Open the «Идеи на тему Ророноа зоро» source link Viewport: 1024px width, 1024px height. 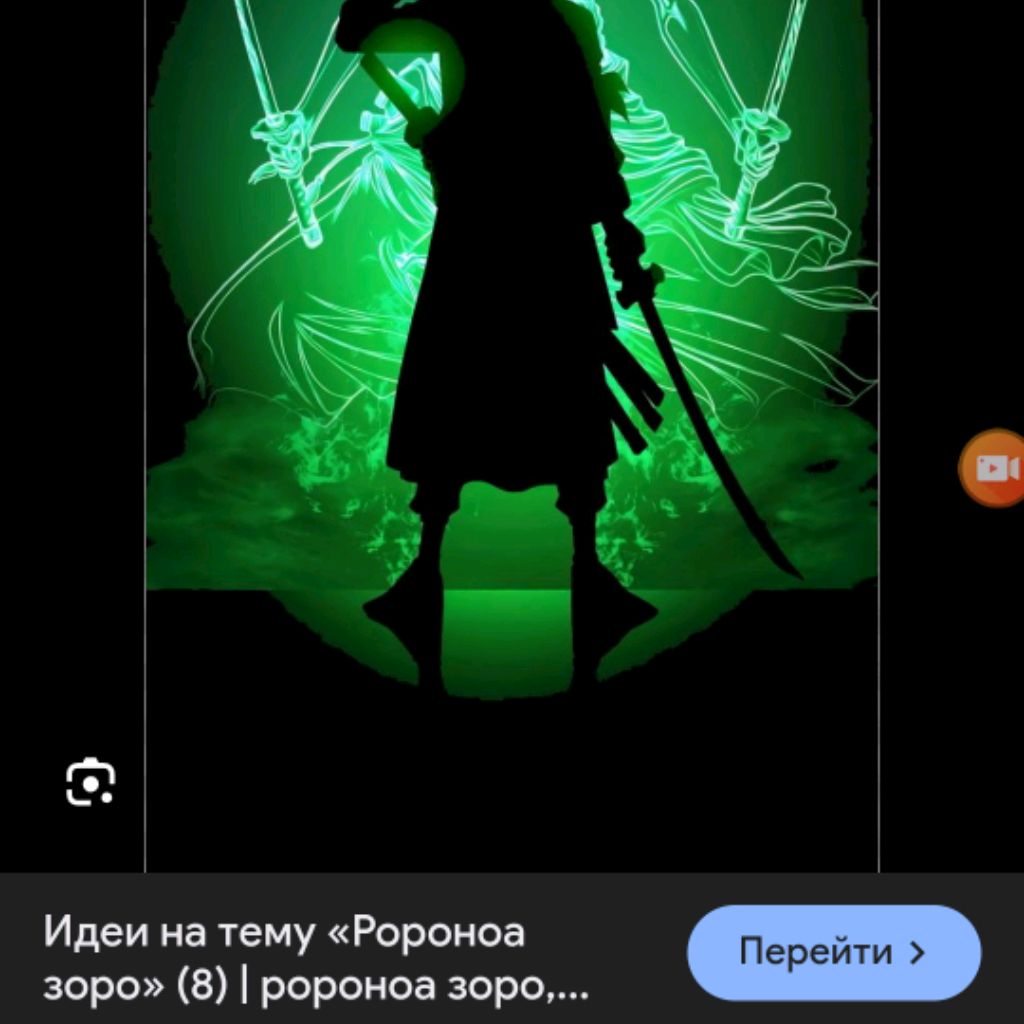click(315, 959)
